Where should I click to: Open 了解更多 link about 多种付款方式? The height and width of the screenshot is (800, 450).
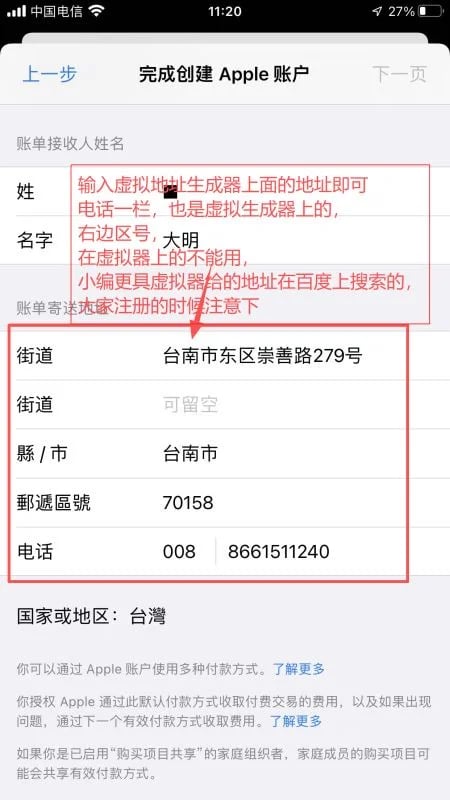coord(298,669)
